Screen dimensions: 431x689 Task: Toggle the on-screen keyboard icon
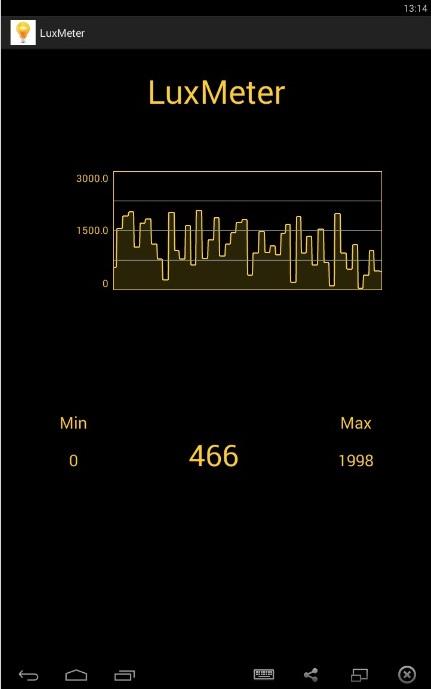coord(264,674)
